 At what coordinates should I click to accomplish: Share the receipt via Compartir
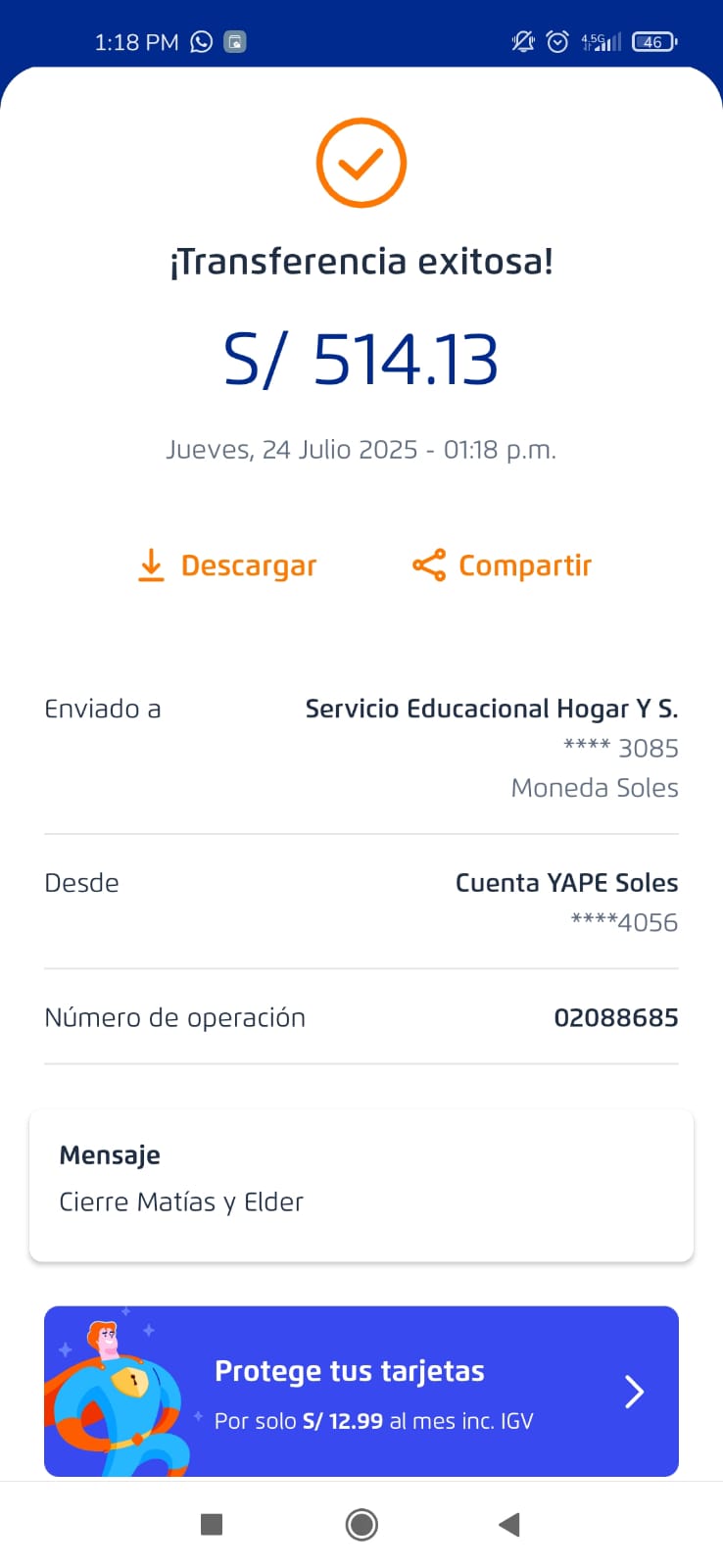(502, 565)
